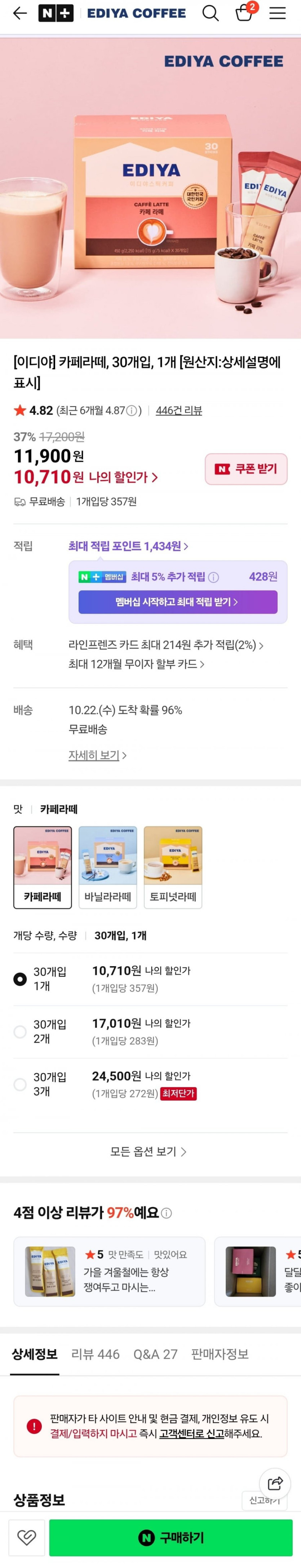Tap the 쿠폰 받기 button
The image size is (301, 1568).
(x=245, y=469)
